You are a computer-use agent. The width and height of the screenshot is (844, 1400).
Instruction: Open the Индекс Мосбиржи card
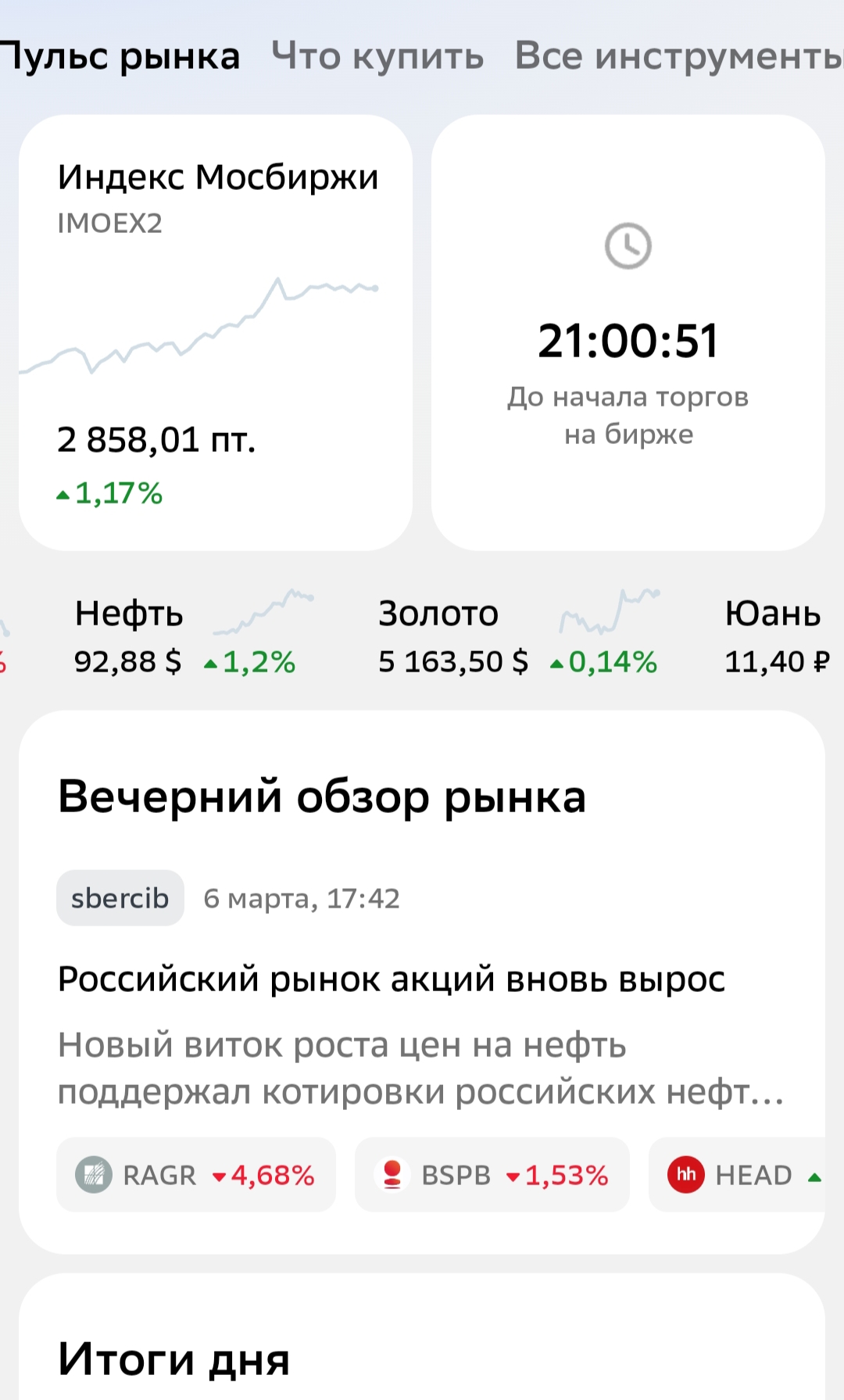point(216,332)
